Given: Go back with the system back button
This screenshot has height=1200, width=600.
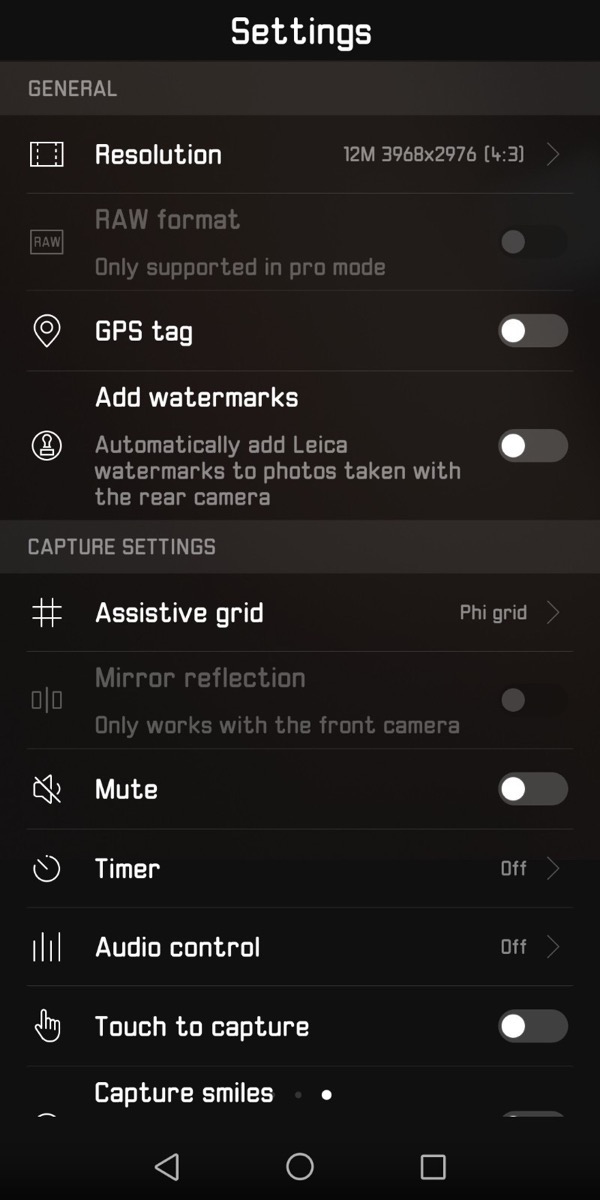Looking at the screenshot, I should point(167,1166).
